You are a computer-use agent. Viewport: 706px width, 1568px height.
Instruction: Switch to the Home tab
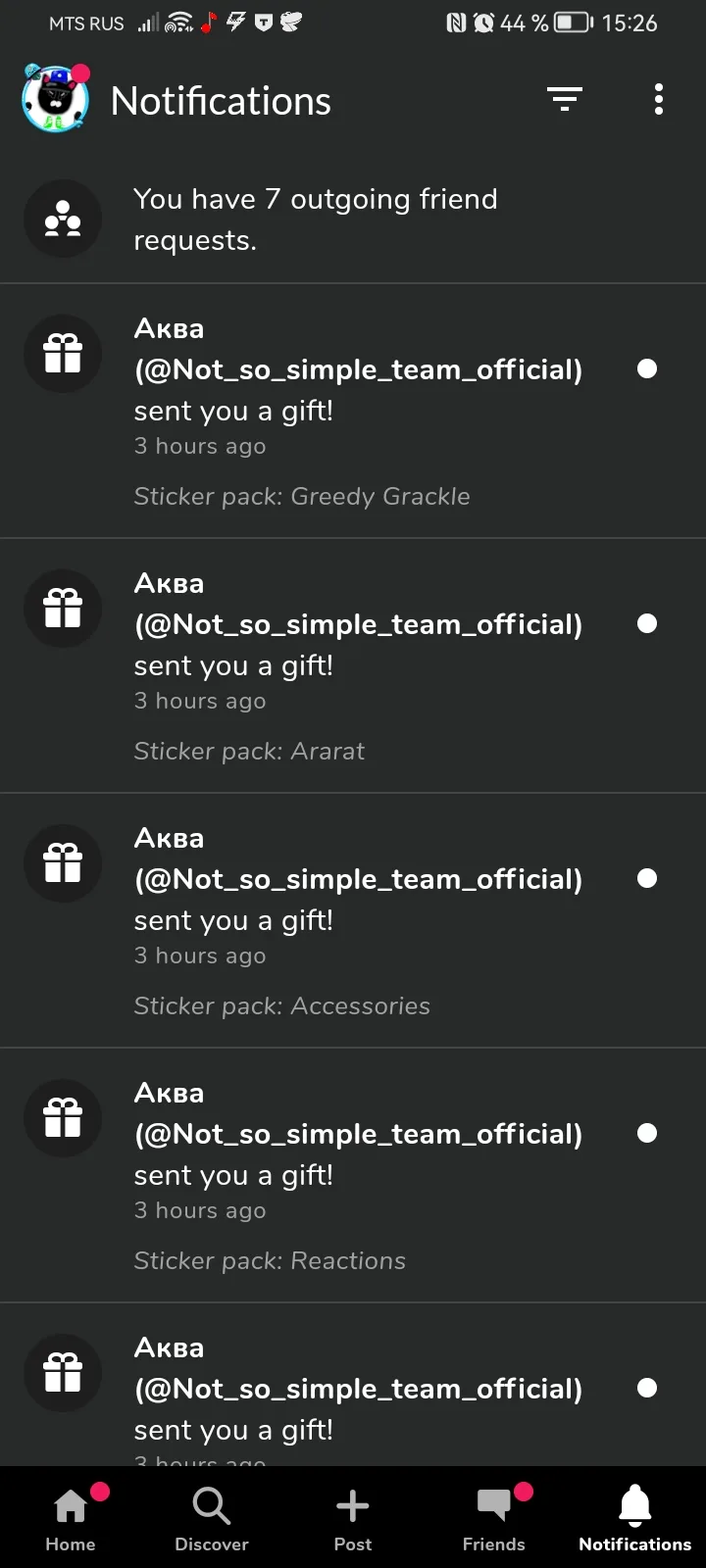[x=71, y=1518]
